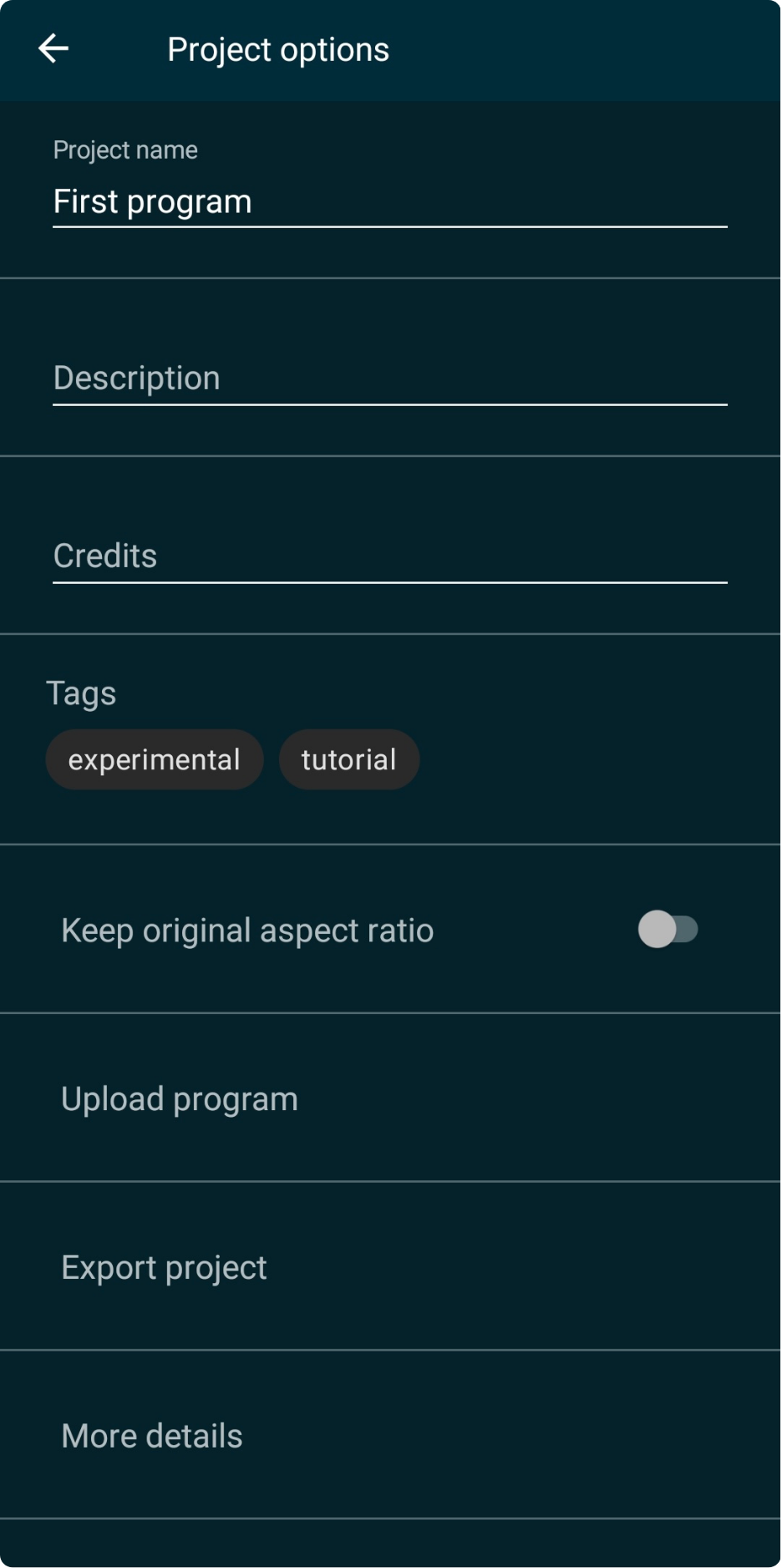Tap the Upload program row
The image size is (782, 1568).
pyautogui.click(x=179, y=1098)
